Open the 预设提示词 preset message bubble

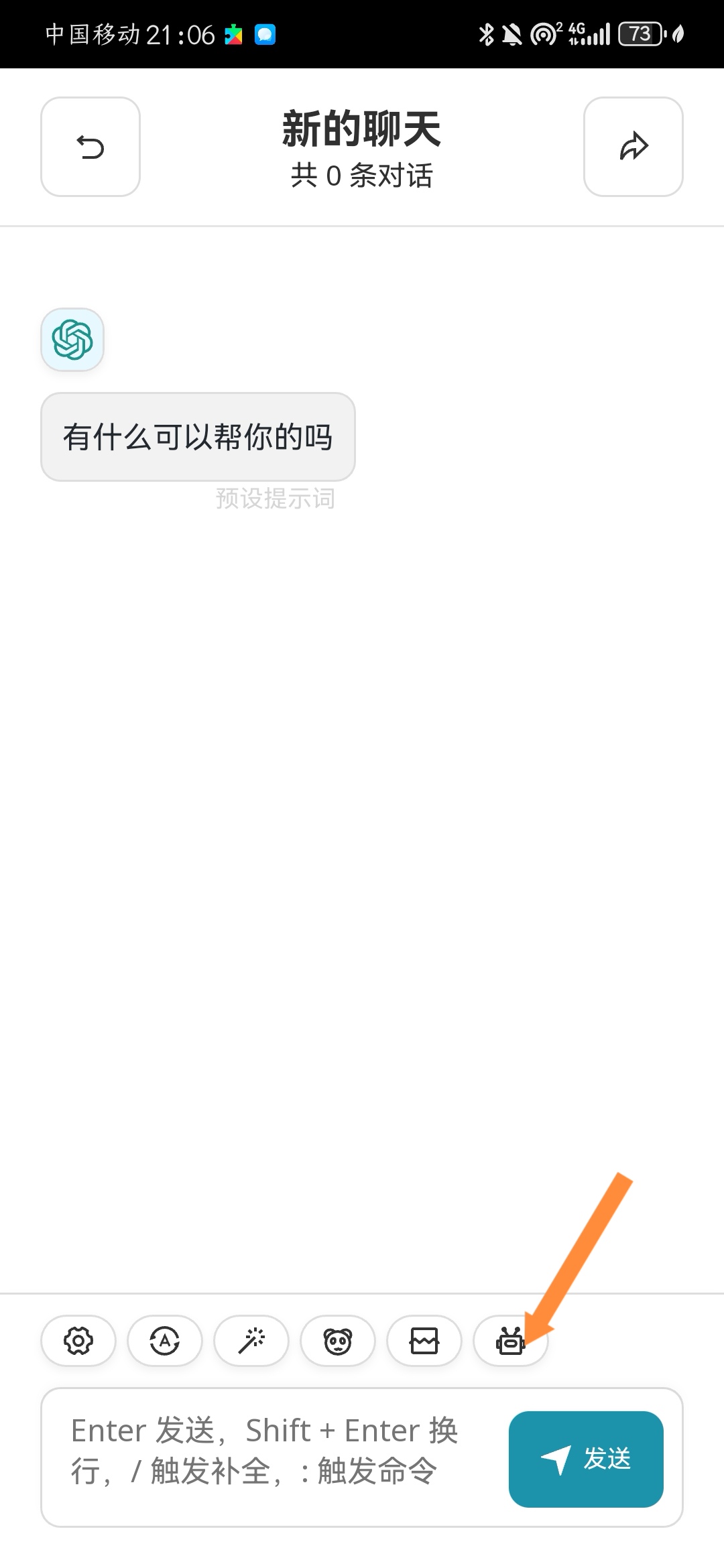coord(198,437)
